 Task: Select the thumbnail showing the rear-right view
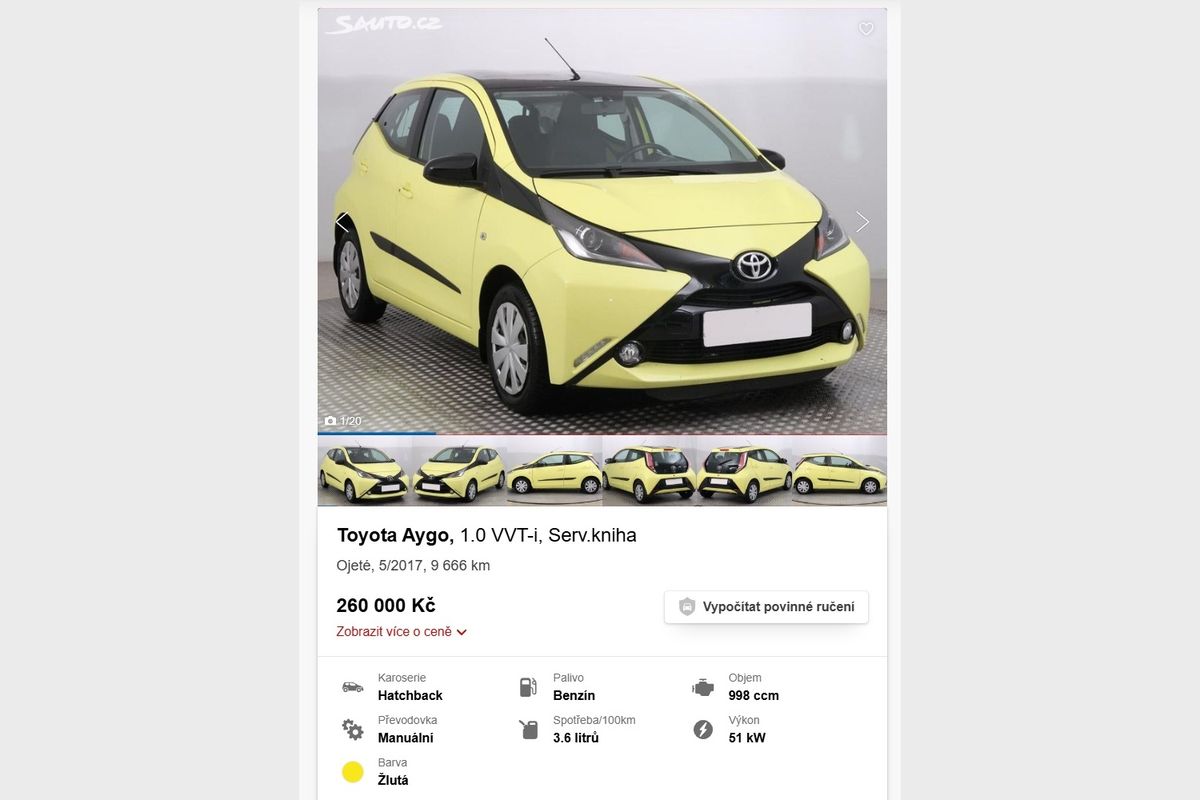coord(744,471)
